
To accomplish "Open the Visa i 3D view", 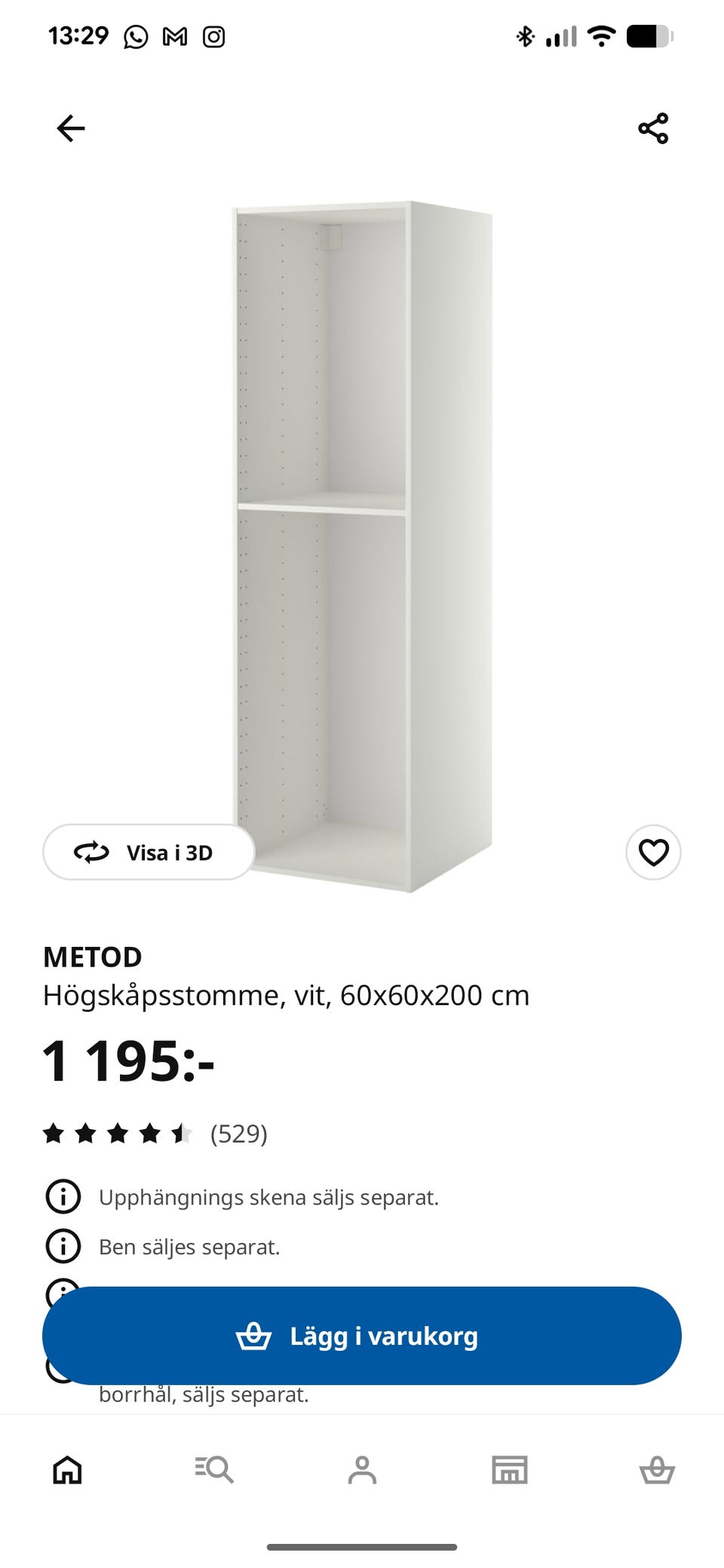I will click(149, 853).
